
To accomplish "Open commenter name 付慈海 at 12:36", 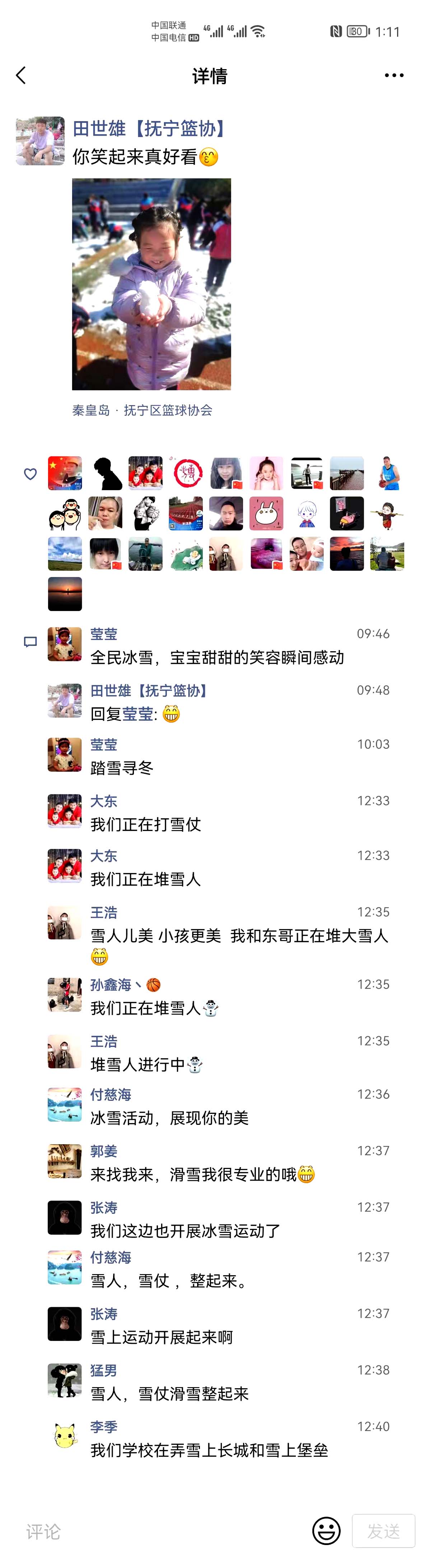I will click(110, 1094).
